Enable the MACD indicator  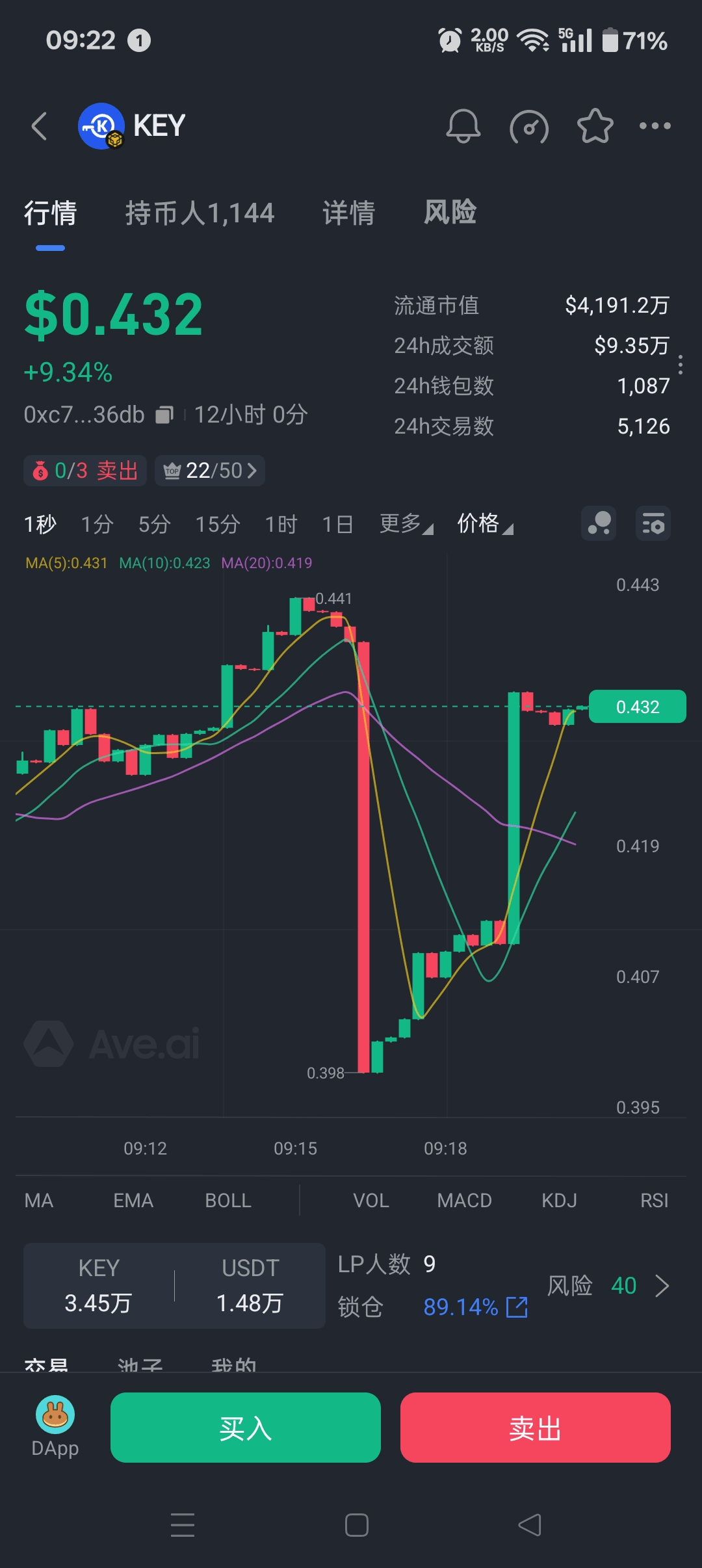coord(464,1201)
